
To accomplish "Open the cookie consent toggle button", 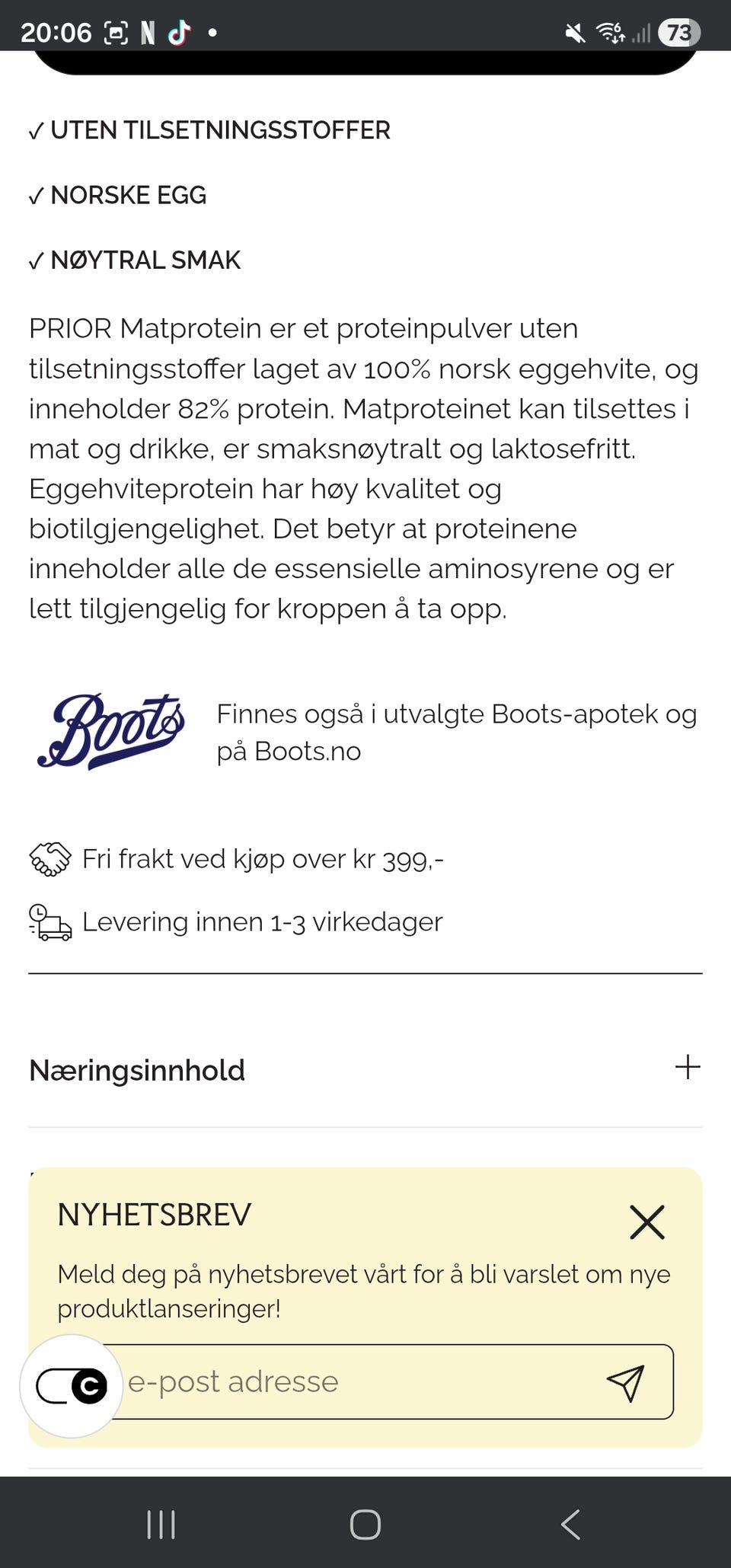I will 72,1386.
